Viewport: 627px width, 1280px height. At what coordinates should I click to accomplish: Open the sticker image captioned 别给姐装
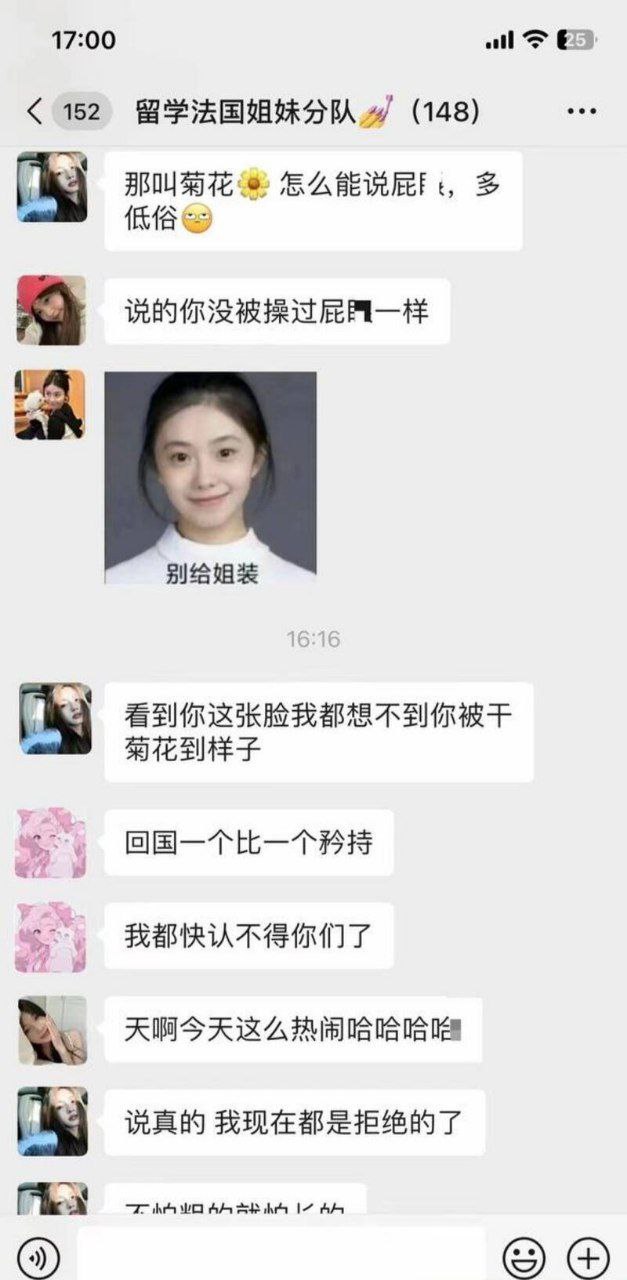[x=211, y=478]
